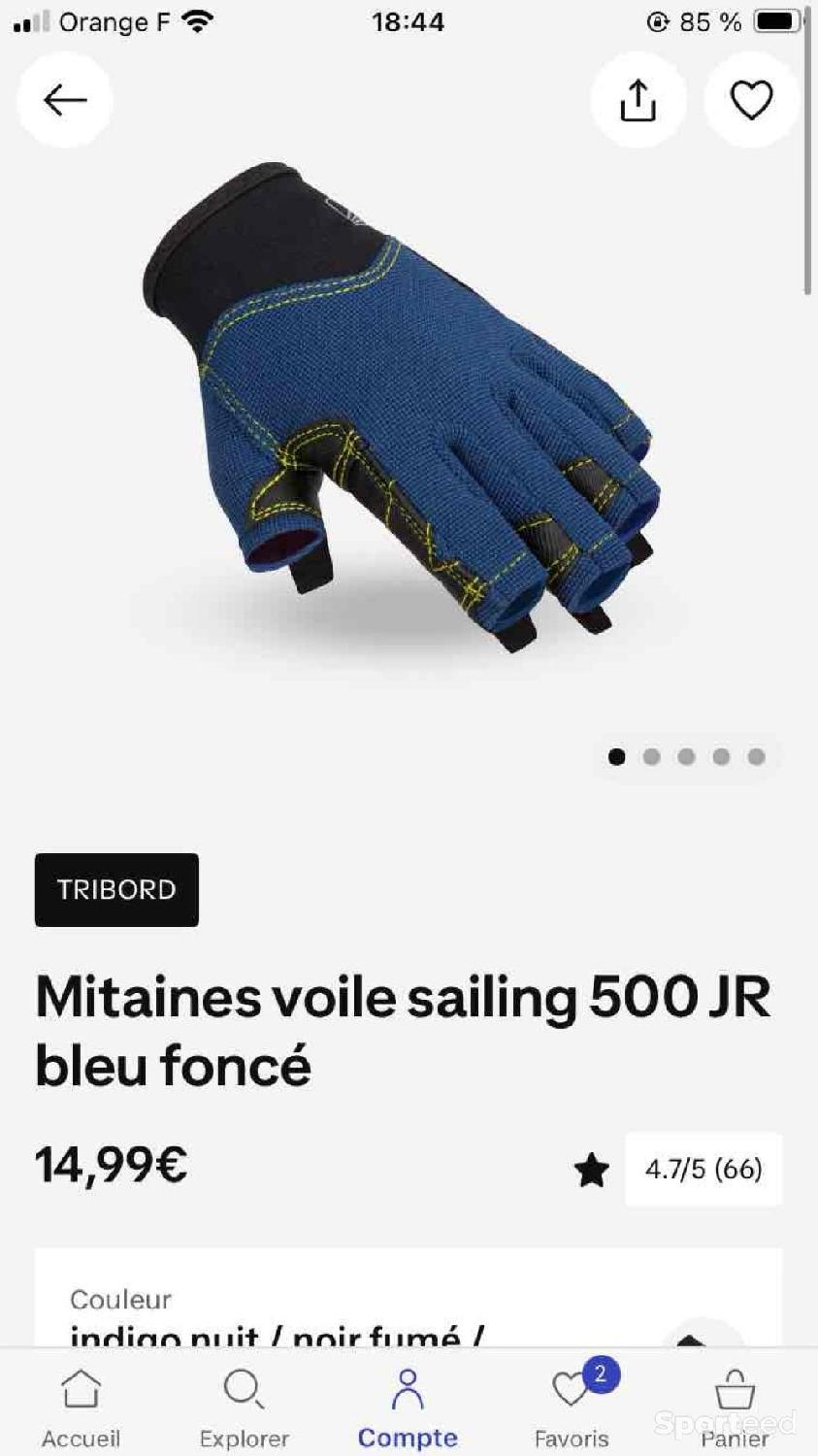Go back using the arrow button
The width and height of the screenshot is (818, 1456).
65,100
